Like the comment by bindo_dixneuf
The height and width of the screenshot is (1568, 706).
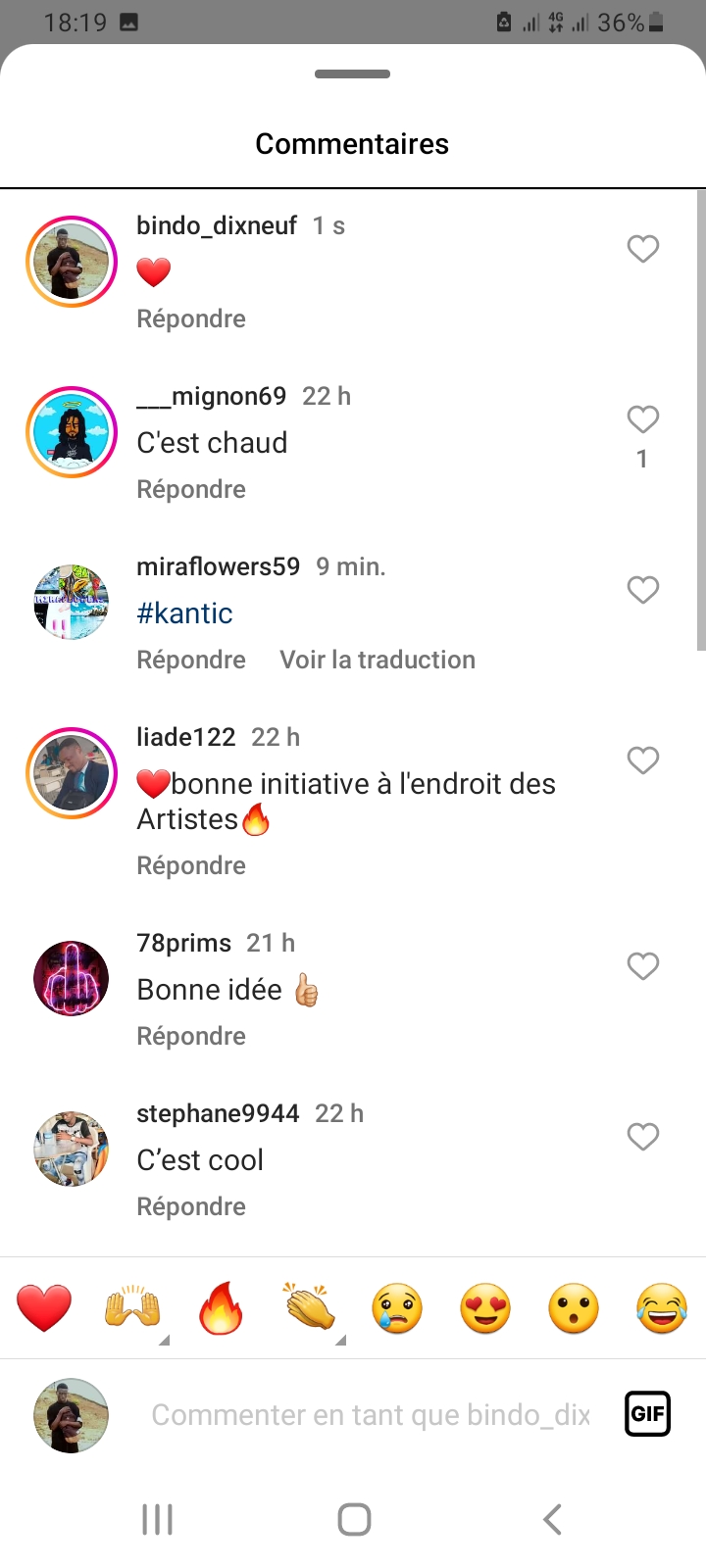643,249
